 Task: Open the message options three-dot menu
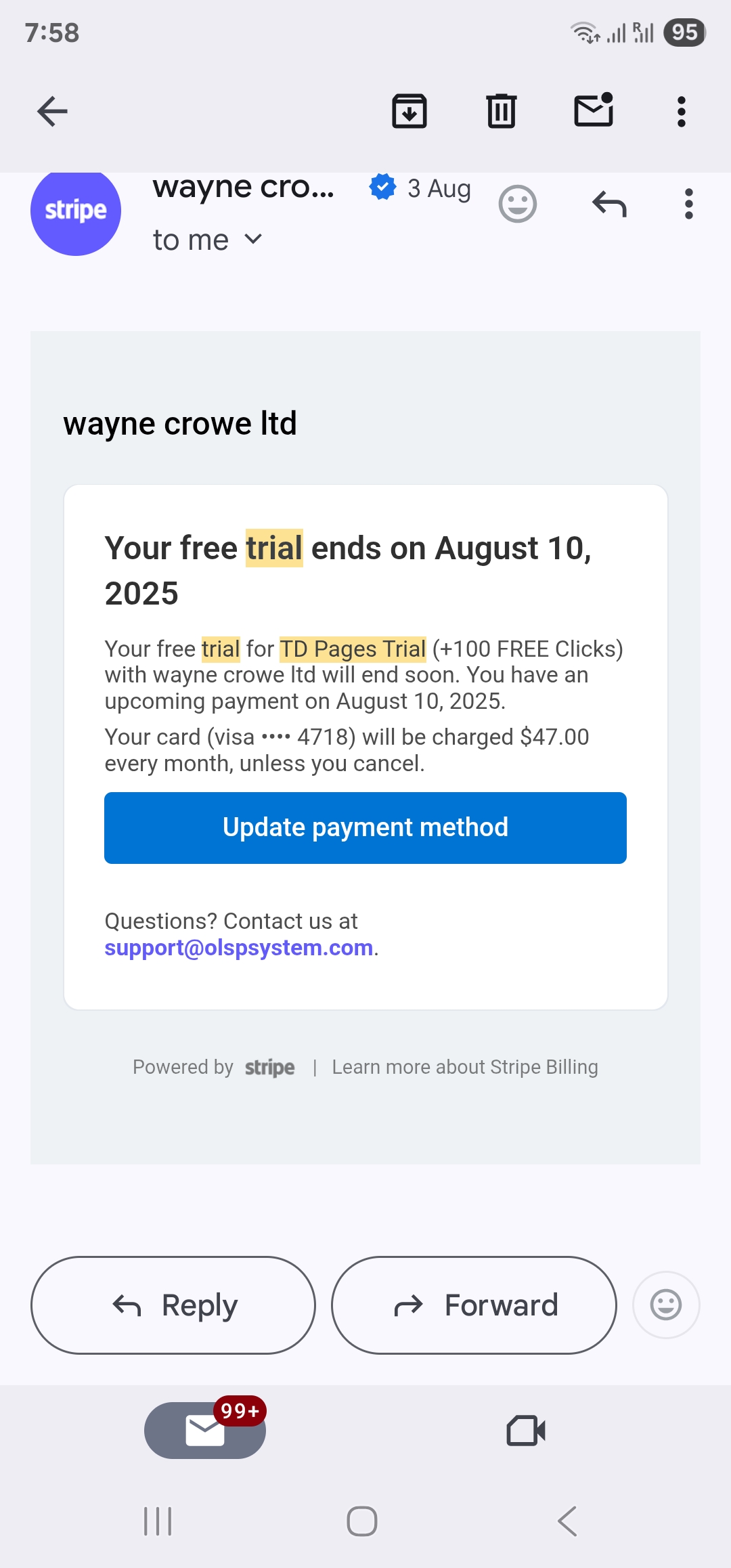tap(689, 204)
